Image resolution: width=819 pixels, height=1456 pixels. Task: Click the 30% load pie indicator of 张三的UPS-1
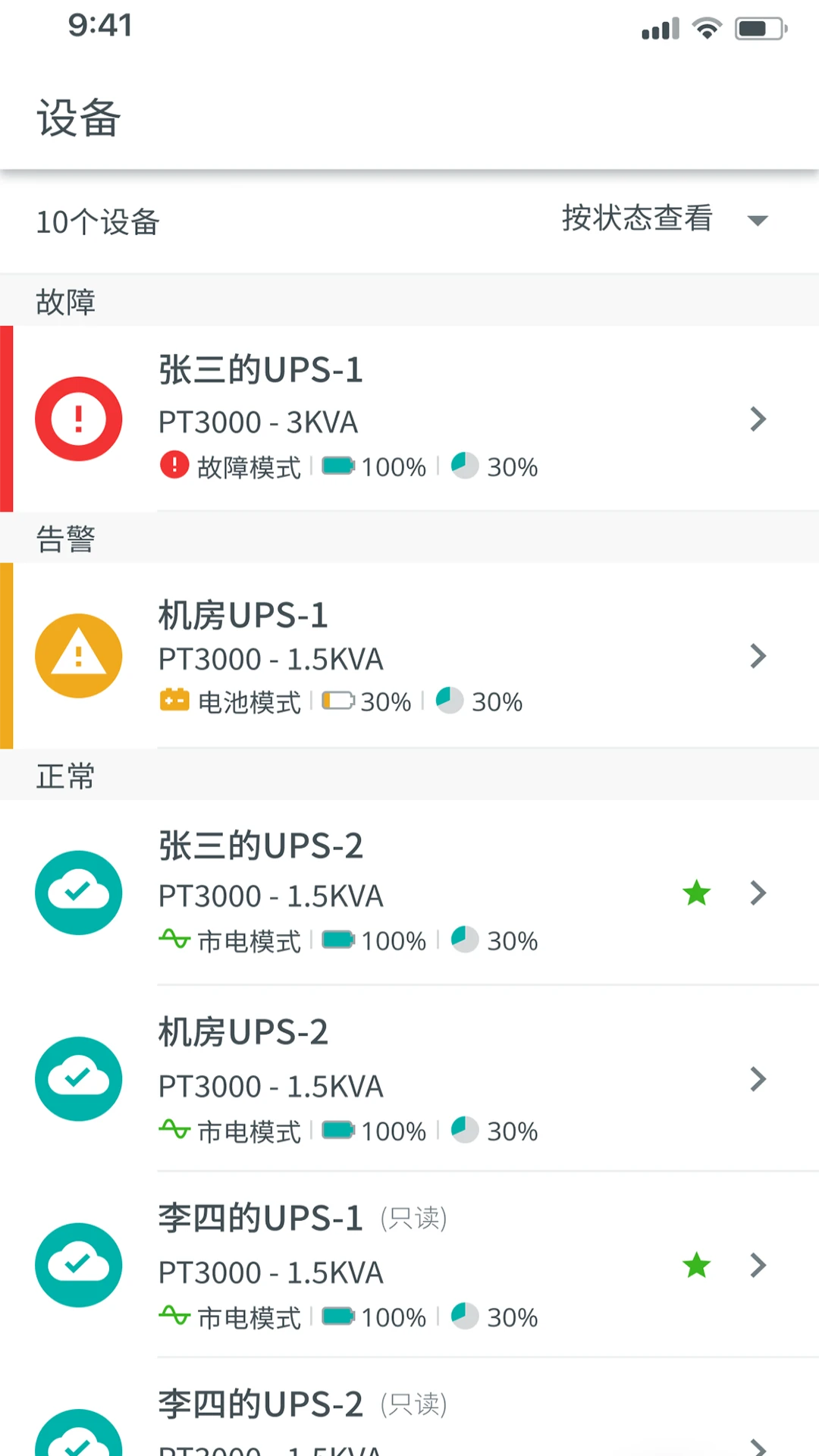(466, 465)
